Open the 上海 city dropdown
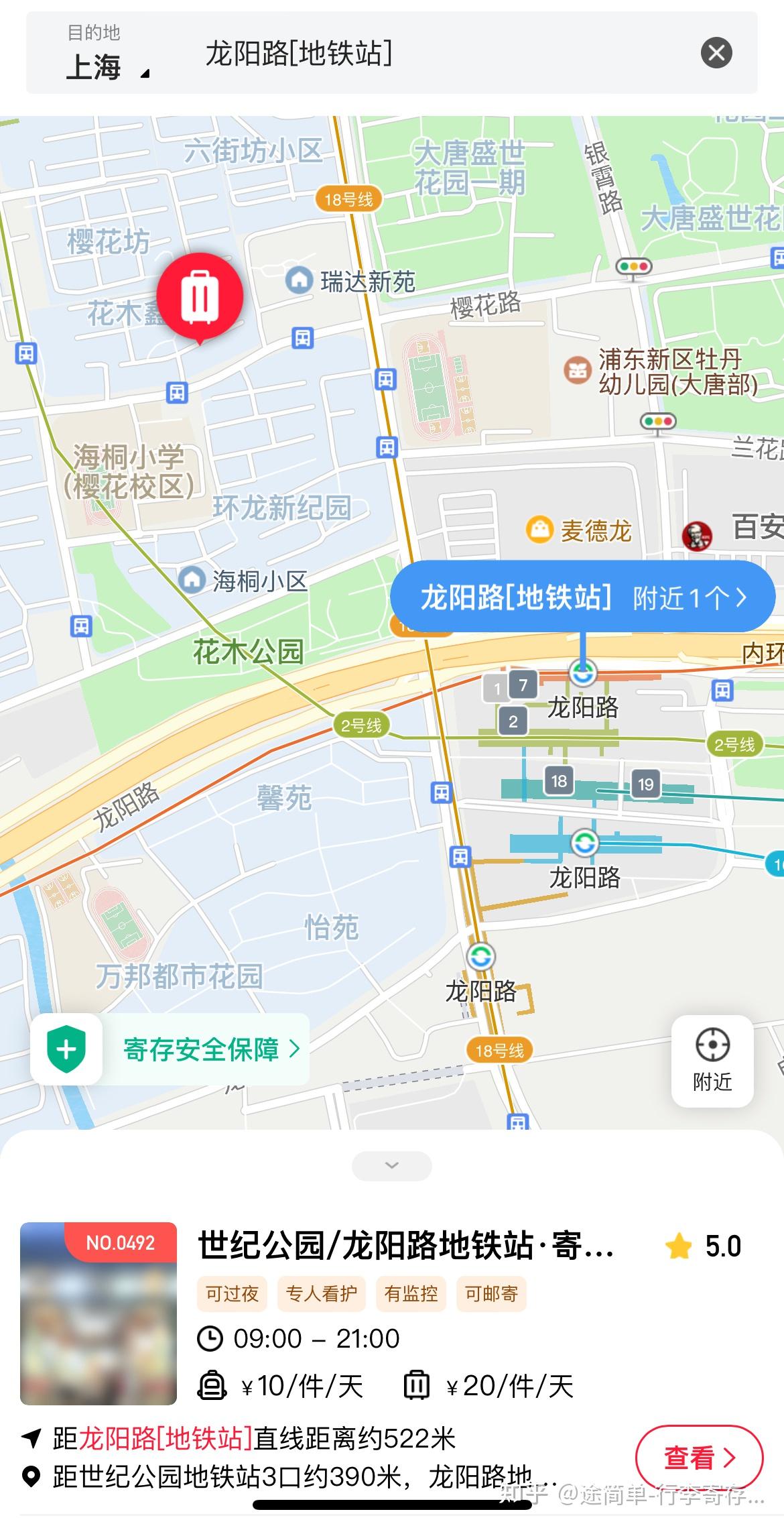Screen dimensions: 784x1526 tap(107, 67)
